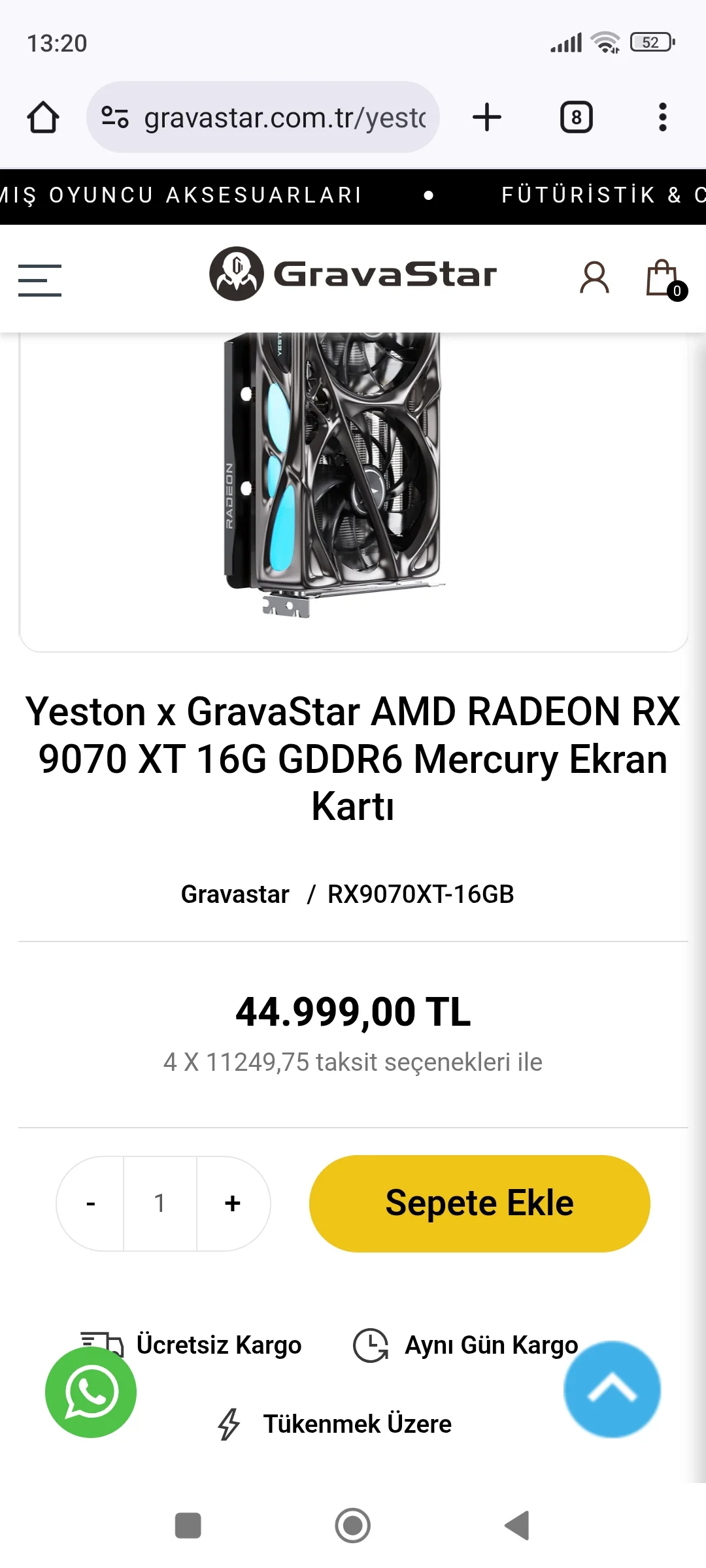
Task: Open the Yeston graphics card product image
Action: tap(333, 474)
